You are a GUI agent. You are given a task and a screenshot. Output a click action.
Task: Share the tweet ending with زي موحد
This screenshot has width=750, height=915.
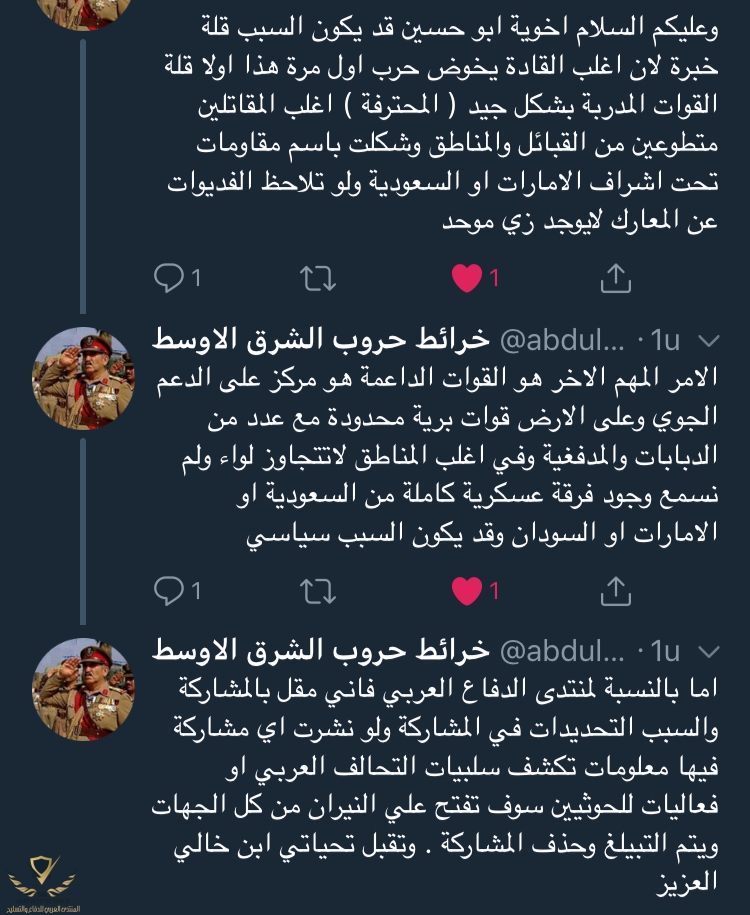click(617, 277)
